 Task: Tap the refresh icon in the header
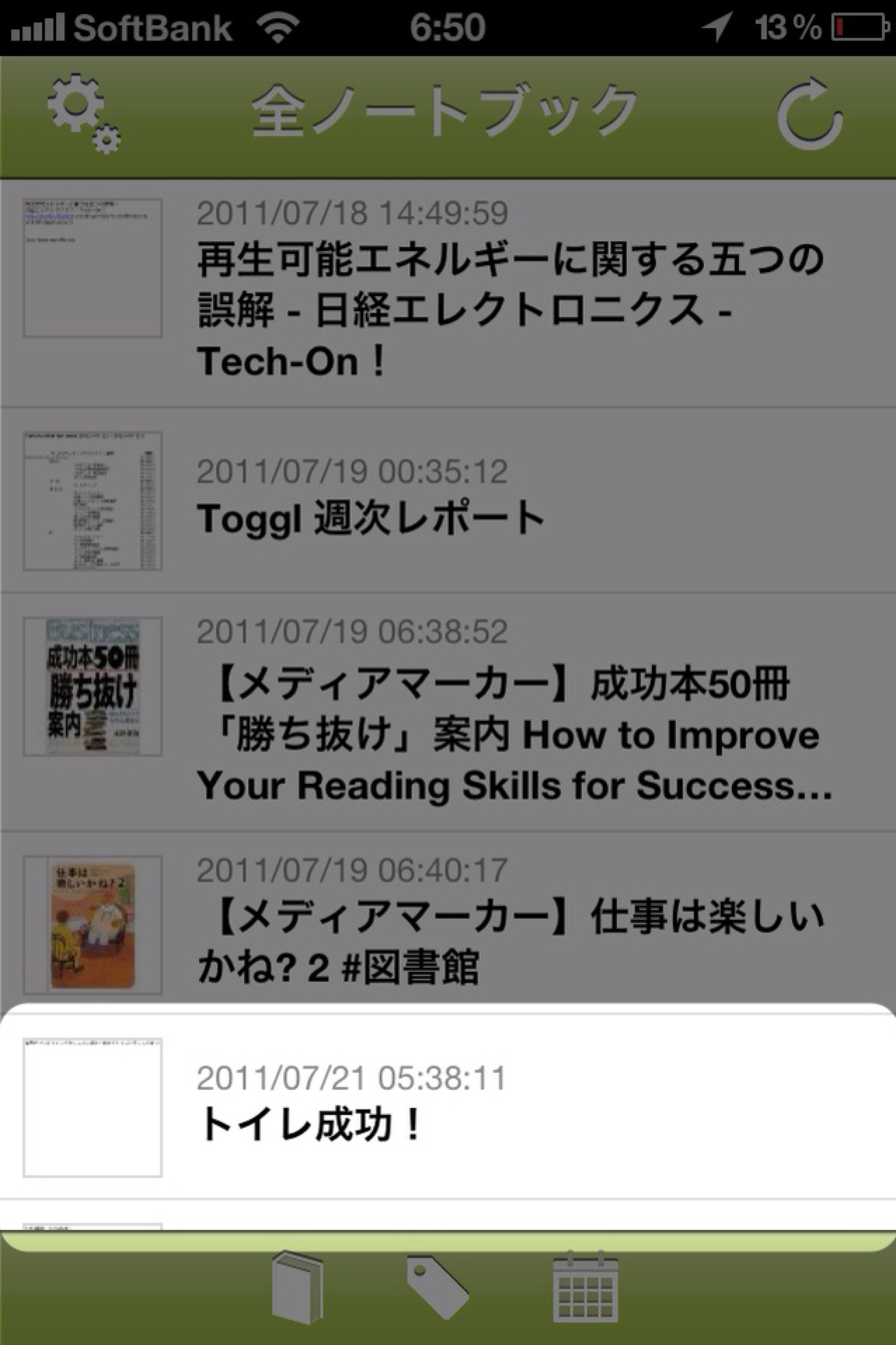(x=810, y=114)
